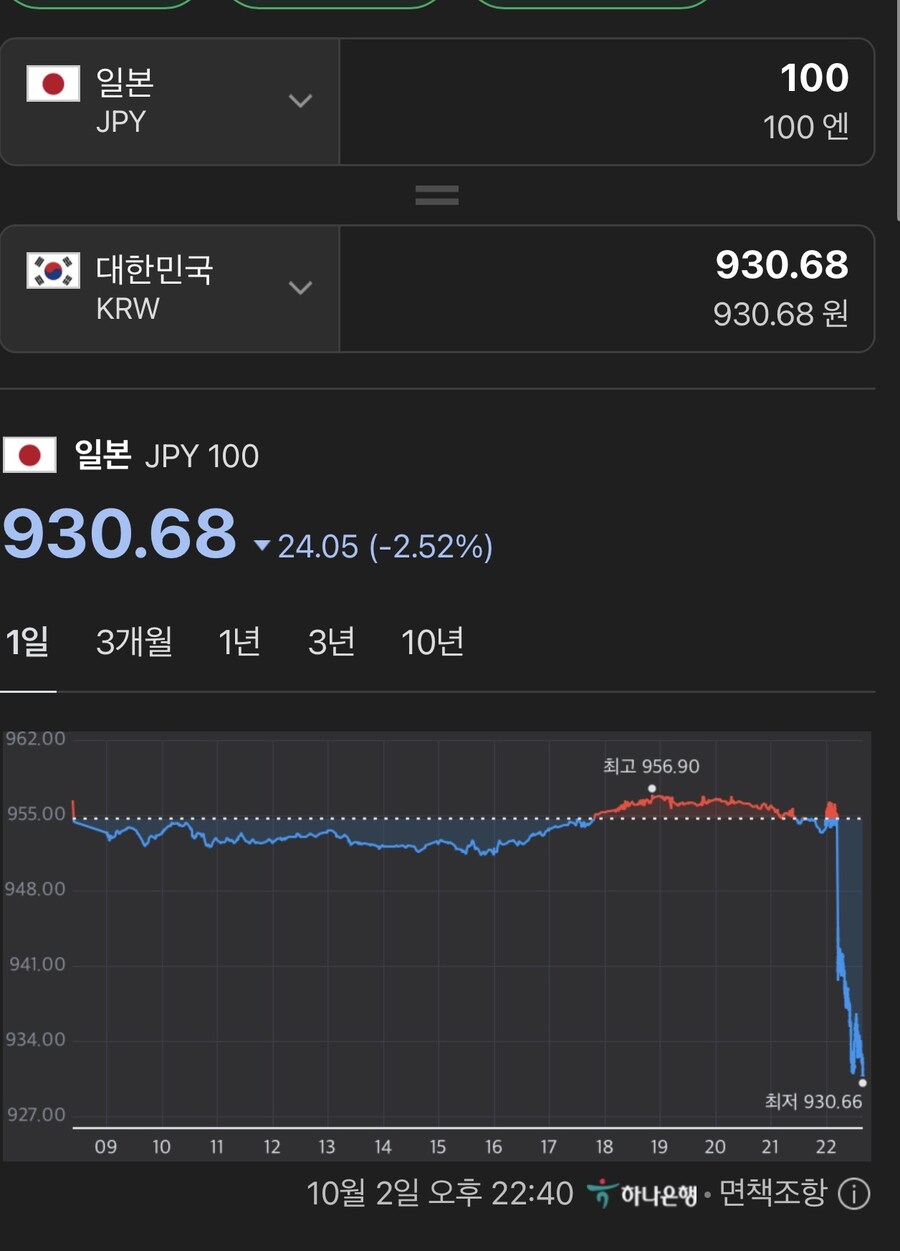Open the 면책조항 disclaimer link

pyautogui.click(x=773, y=1193)
